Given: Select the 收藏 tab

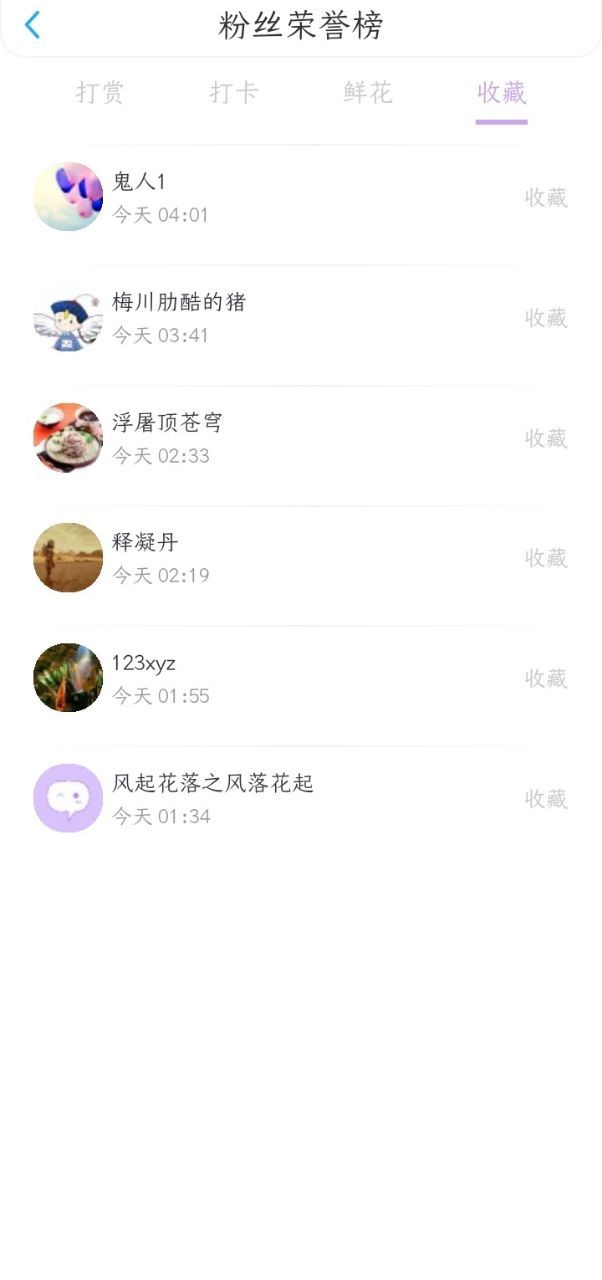Looking at the screenshot, I should click(x=501, y=93).
